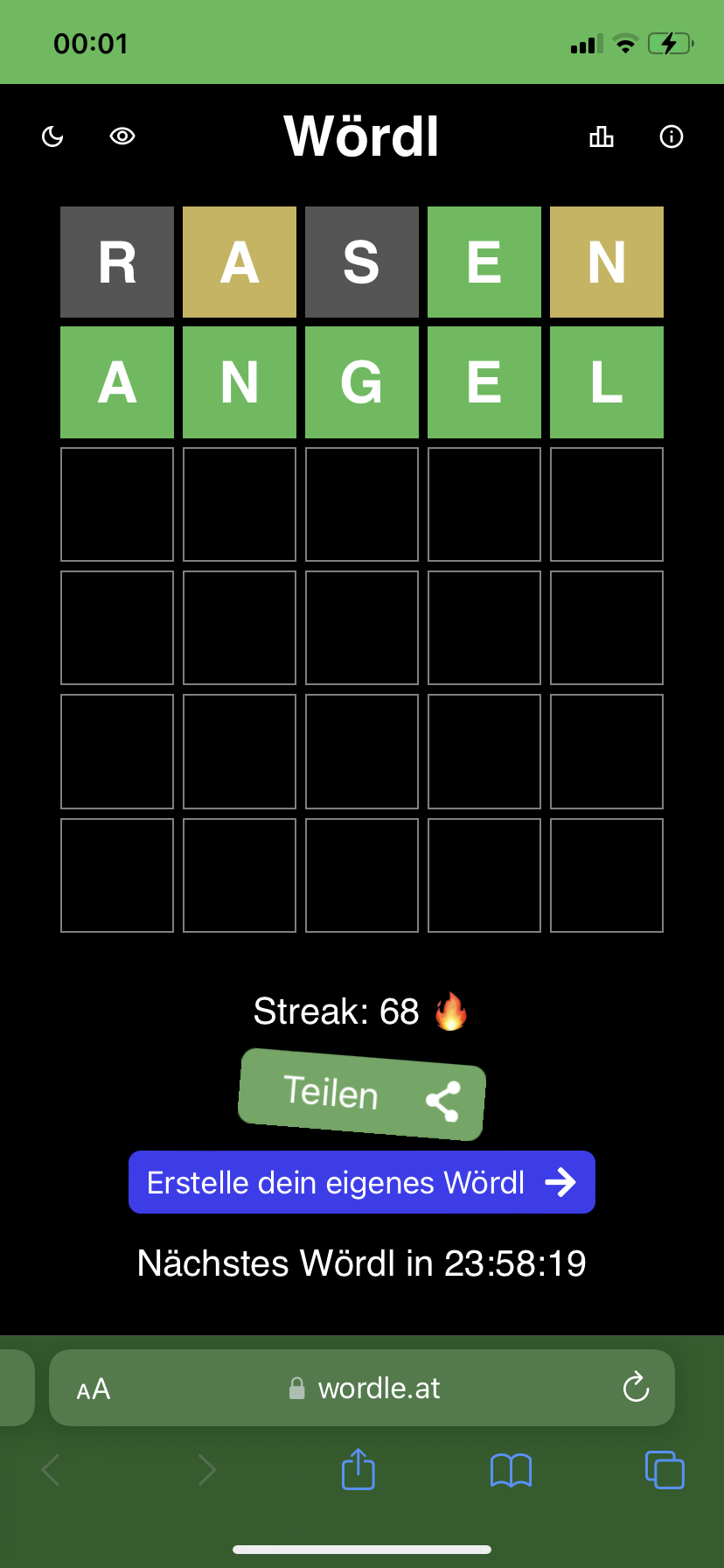This screenshot has height=1568, width=724.
Task: Open Erstelle dein eigenes Wördl
Action: pyautogui.click(x=362, y=1182)
